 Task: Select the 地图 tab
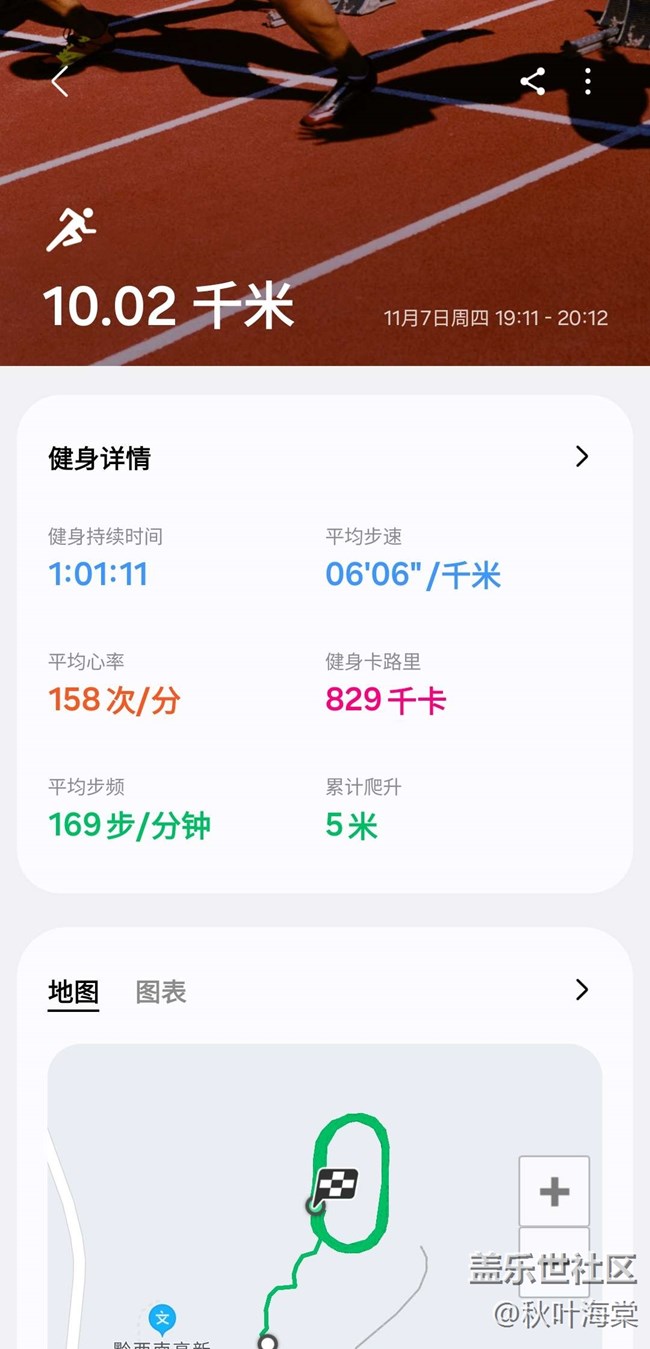[74, 992]
